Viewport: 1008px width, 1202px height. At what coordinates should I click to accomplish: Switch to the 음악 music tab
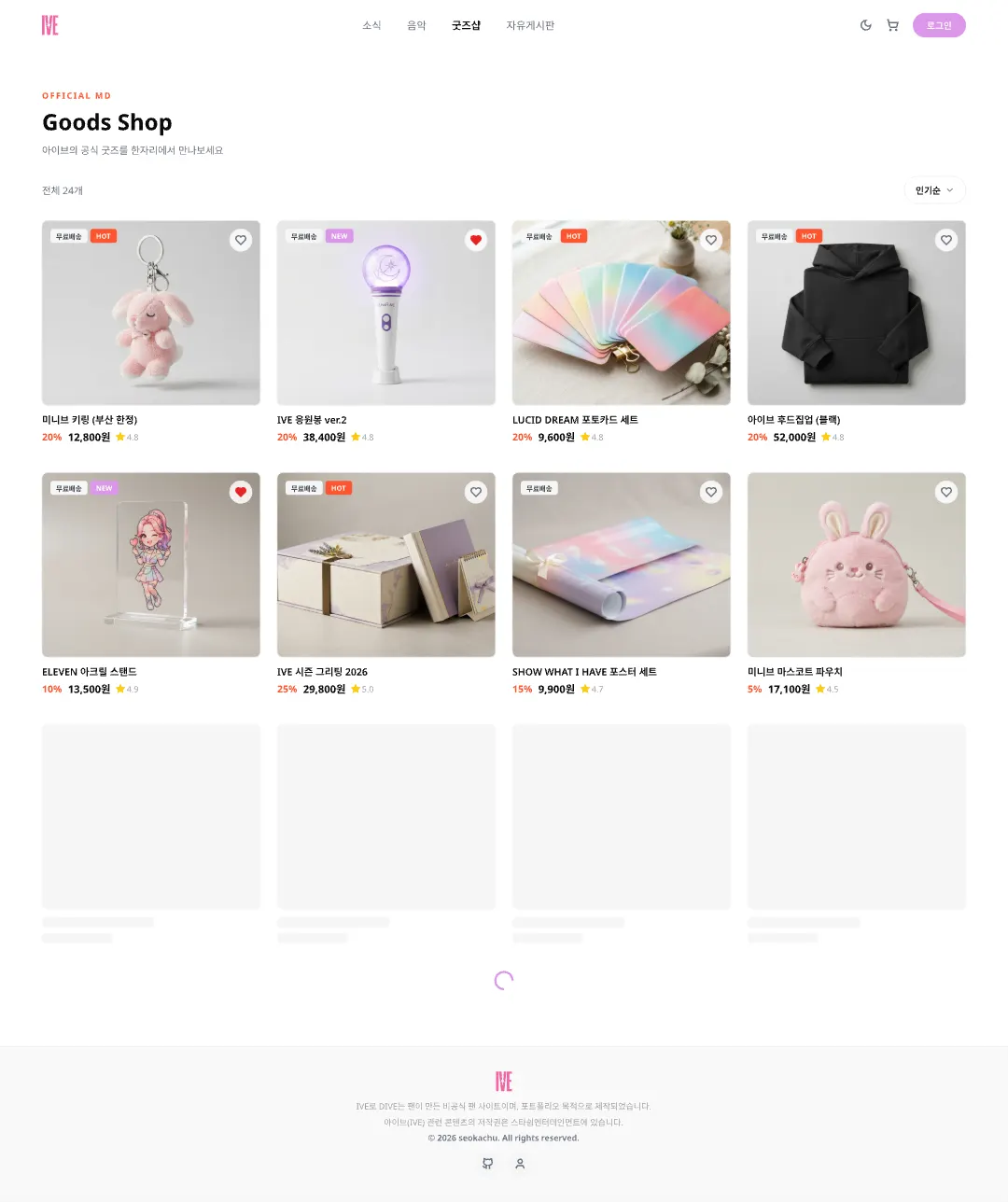coord(416,25)
